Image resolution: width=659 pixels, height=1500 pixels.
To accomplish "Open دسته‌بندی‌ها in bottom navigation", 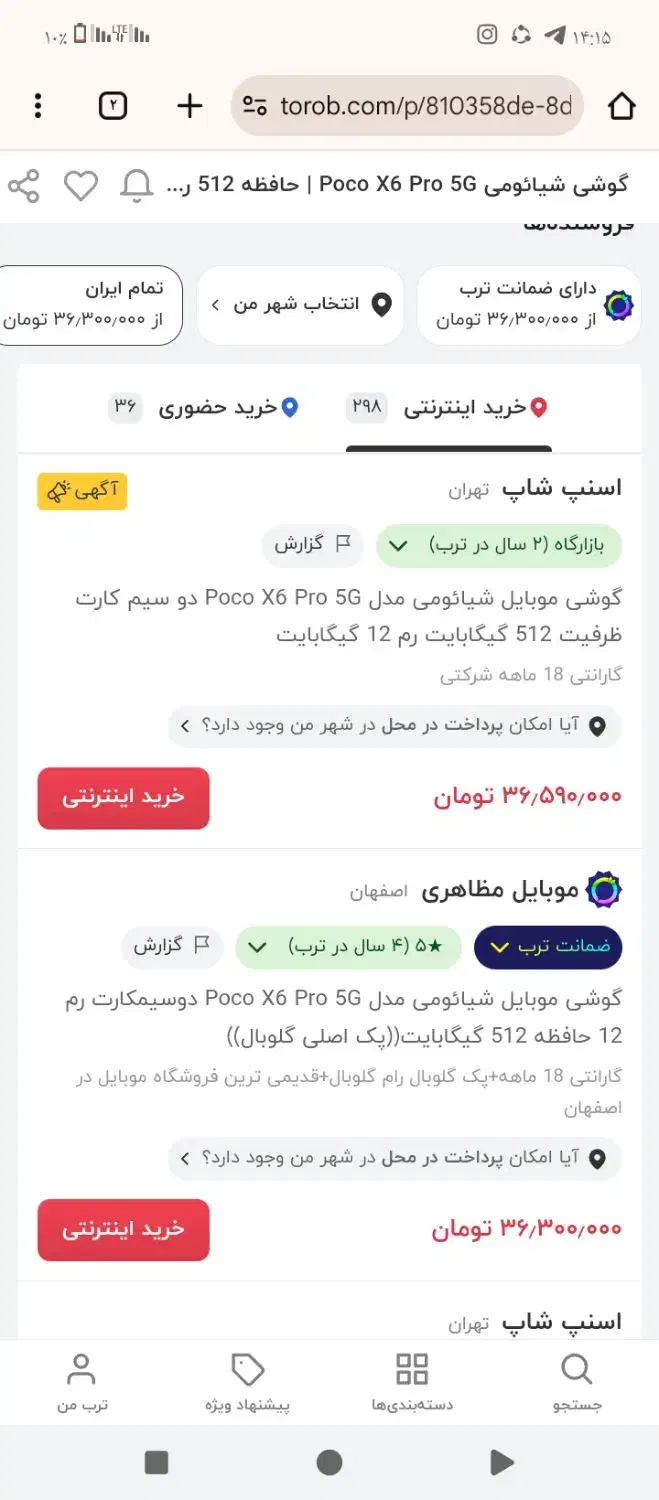I will 412,1383.
